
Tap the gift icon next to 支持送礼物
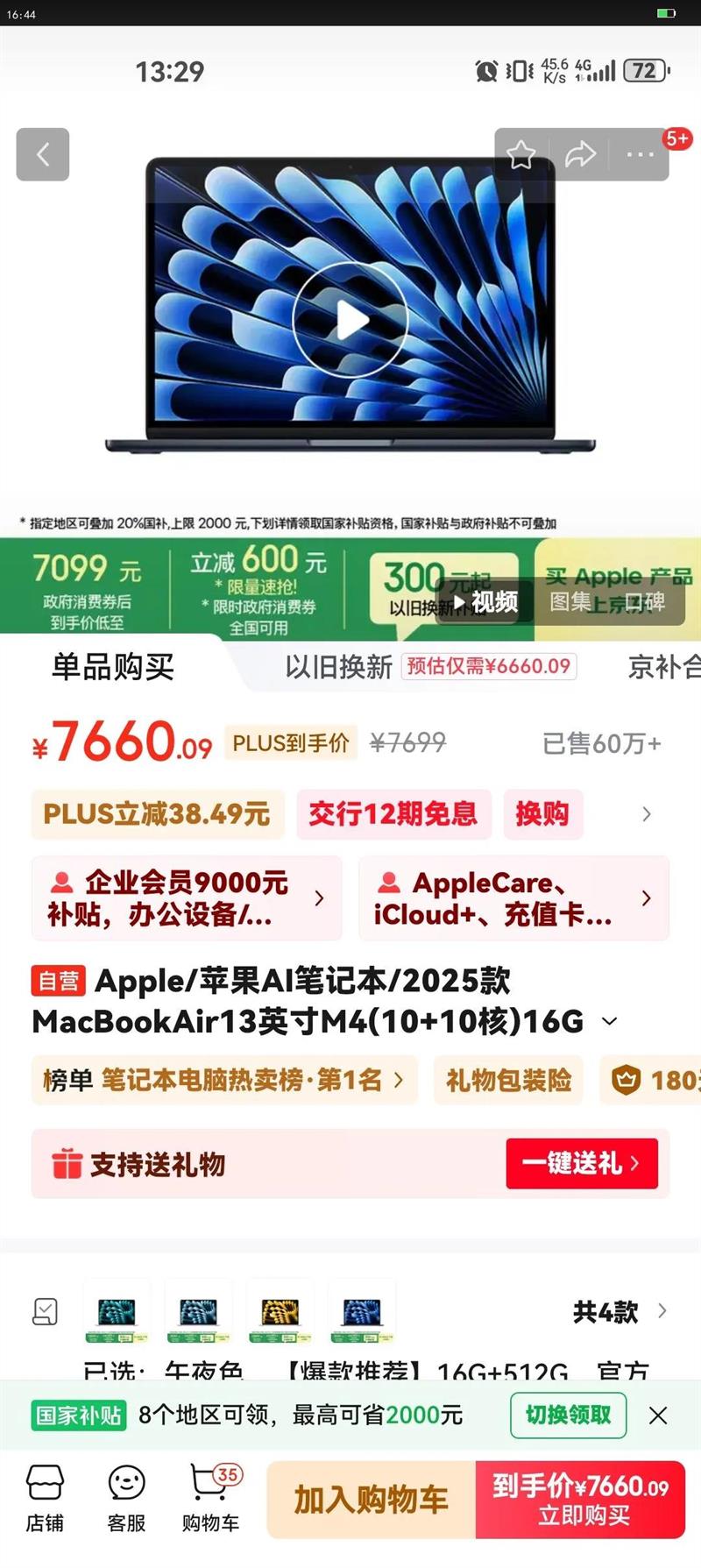(x=63, y=1164)
